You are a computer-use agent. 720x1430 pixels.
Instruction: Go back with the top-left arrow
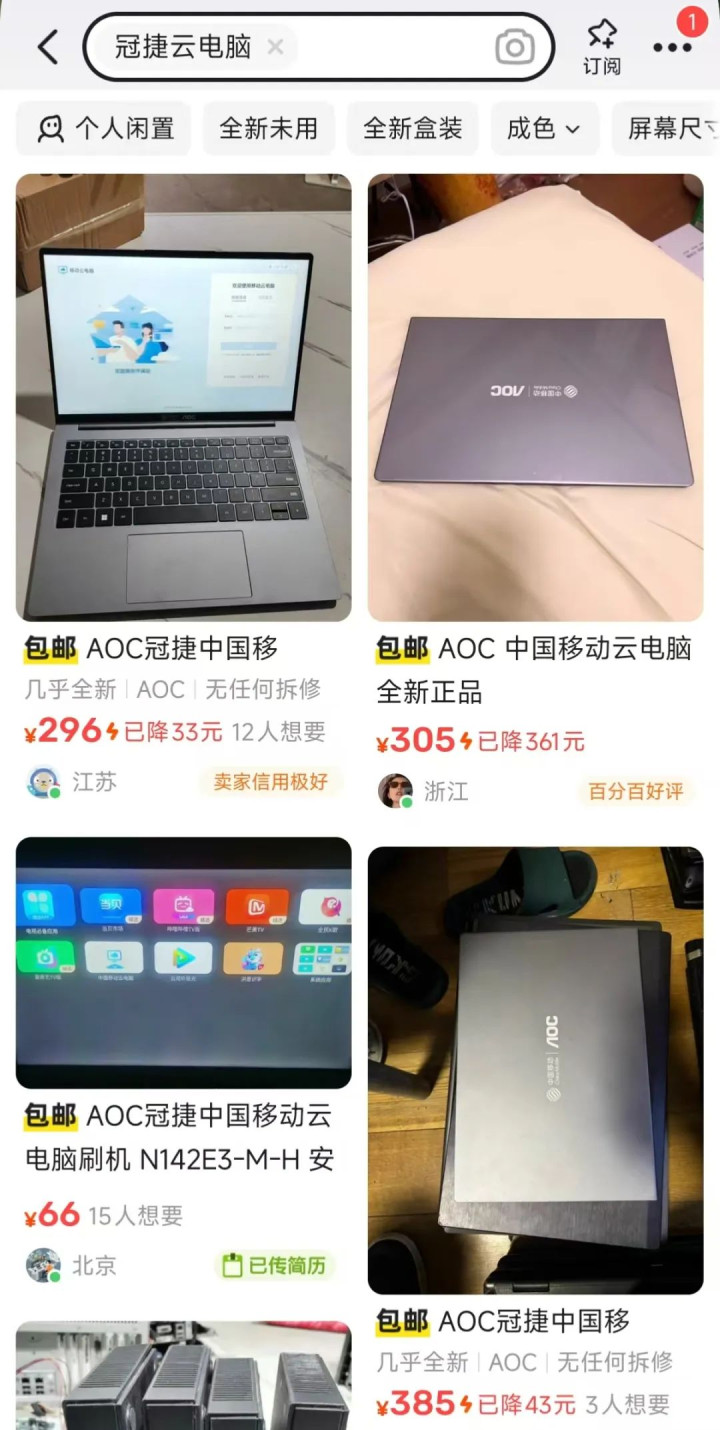point(48,47)
